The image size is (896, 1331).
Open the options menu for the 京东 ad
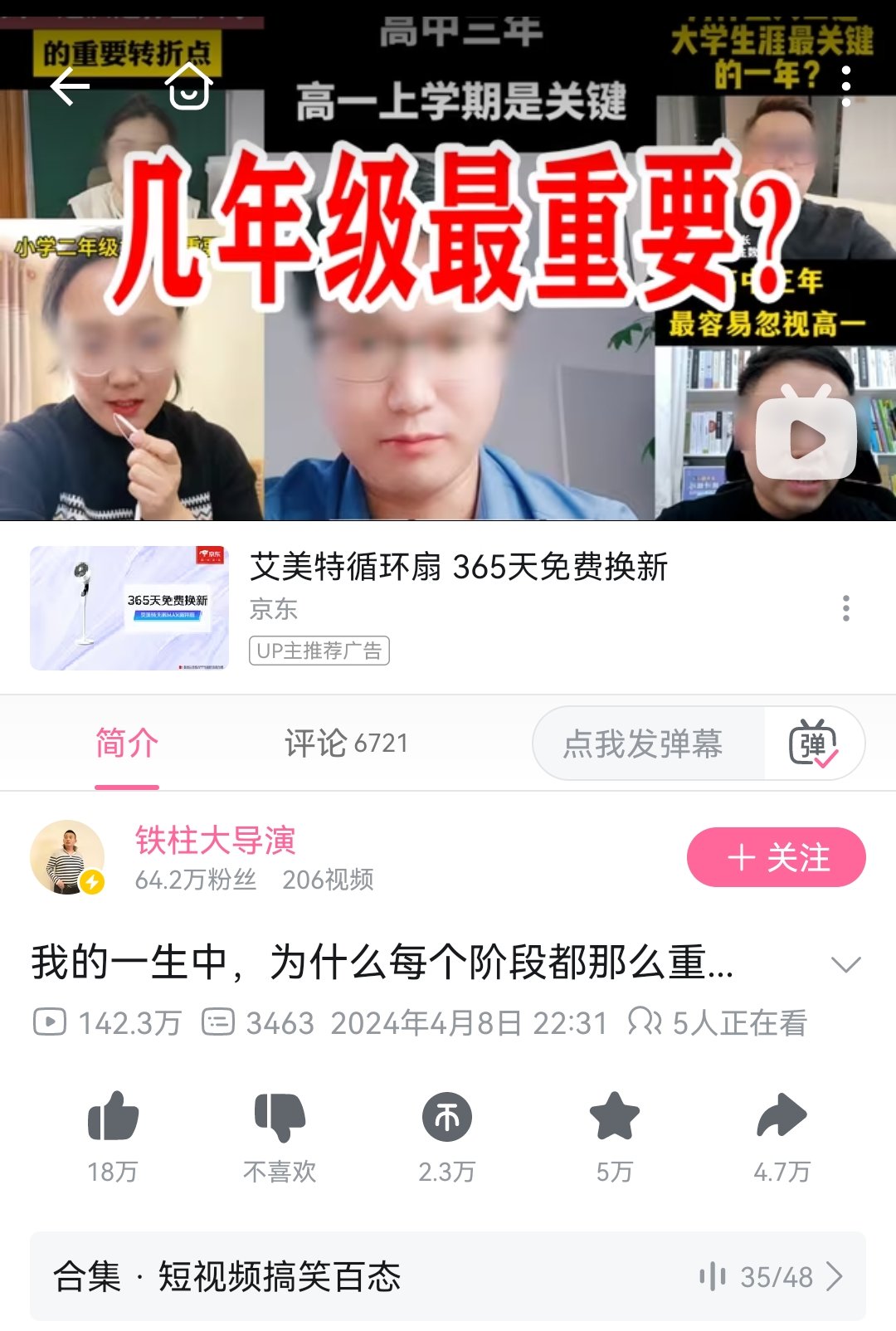[x=845, y=608]
